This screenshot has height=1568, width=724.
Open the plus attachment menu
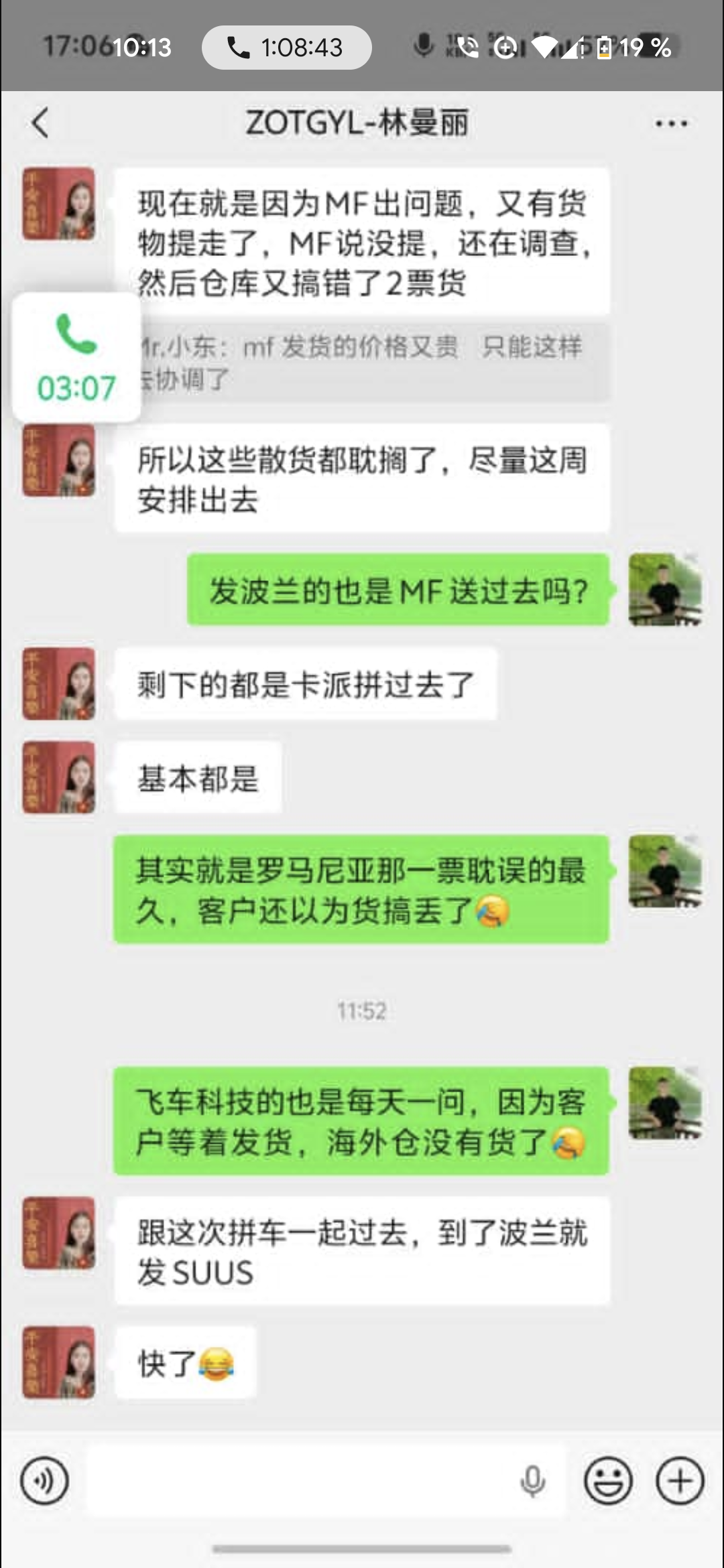tap(680, 1481)
